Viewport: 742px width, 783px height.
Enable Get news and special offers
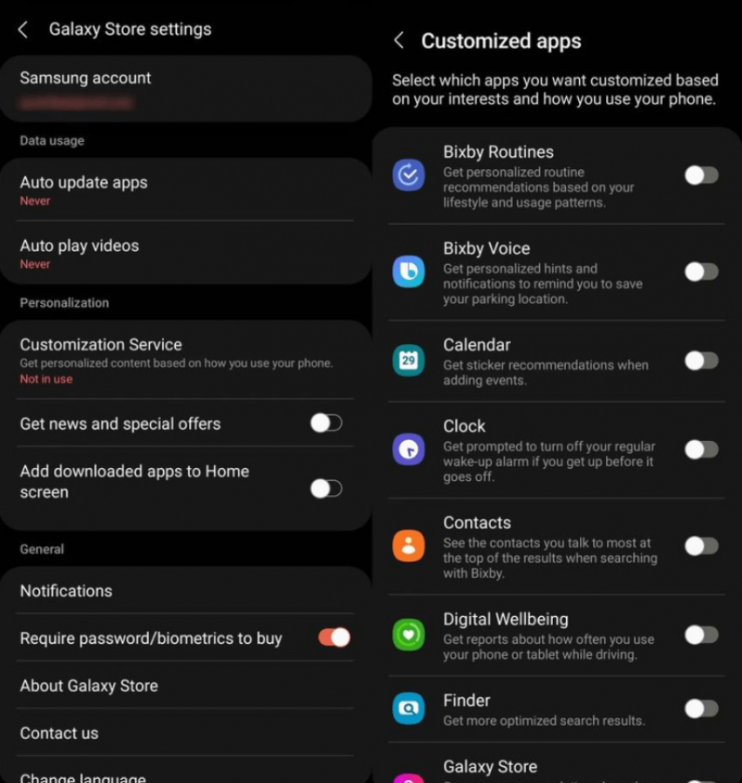pos(326,423)
